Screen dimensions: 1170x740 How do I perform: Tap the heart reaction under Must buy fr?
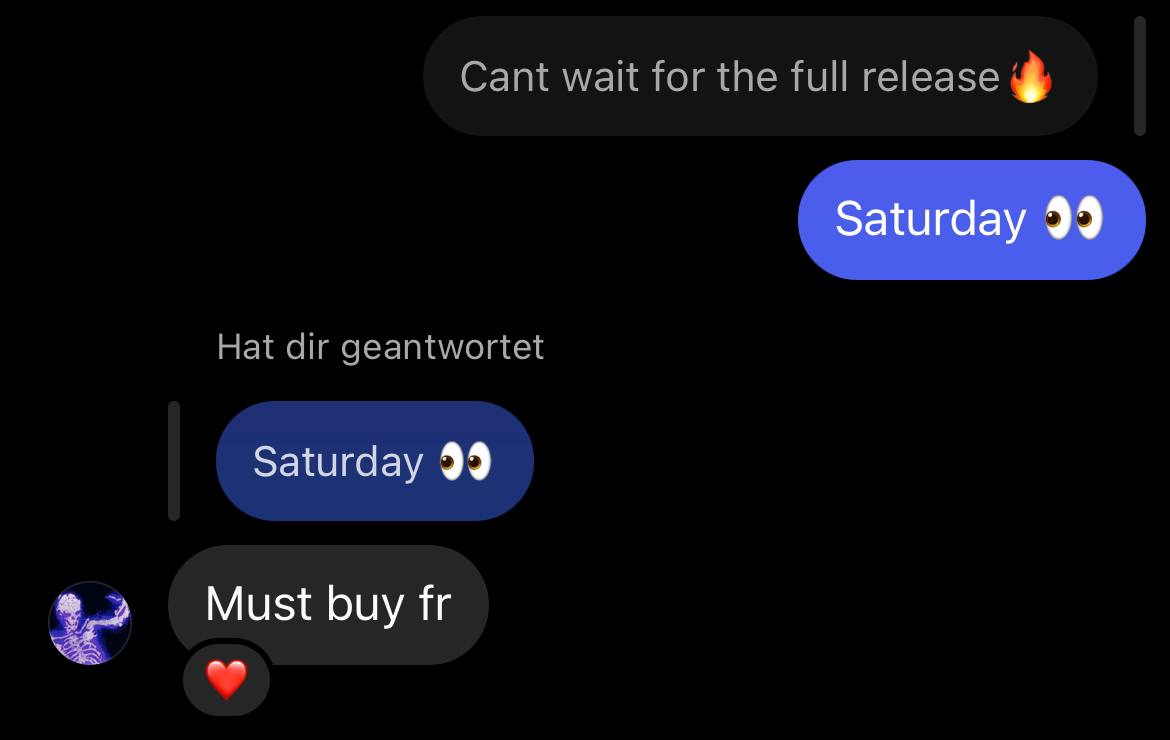[x=226, y=680]
